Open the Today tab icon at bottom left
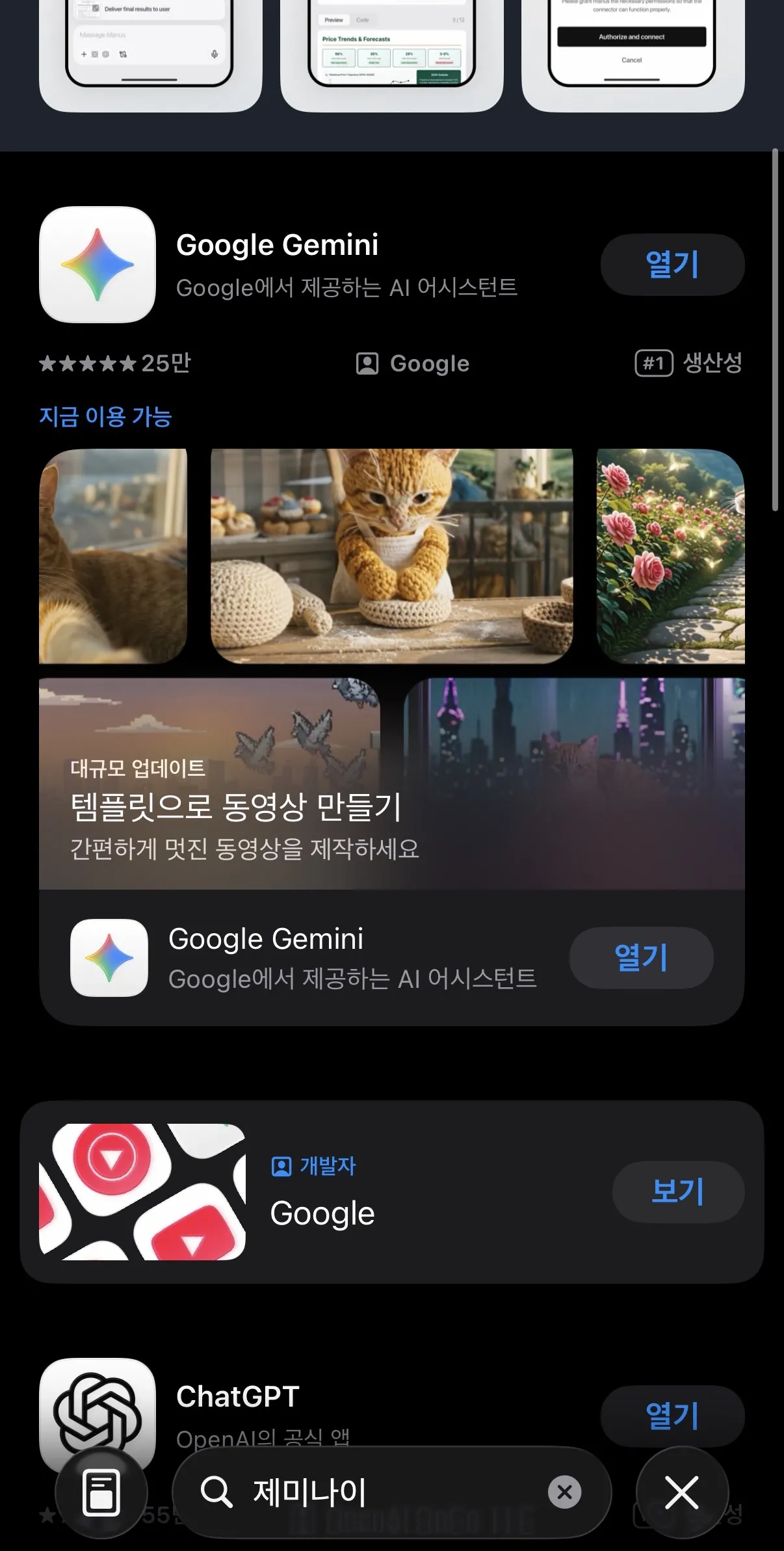Screen dimensions: 784x1551 [101, 1492]
